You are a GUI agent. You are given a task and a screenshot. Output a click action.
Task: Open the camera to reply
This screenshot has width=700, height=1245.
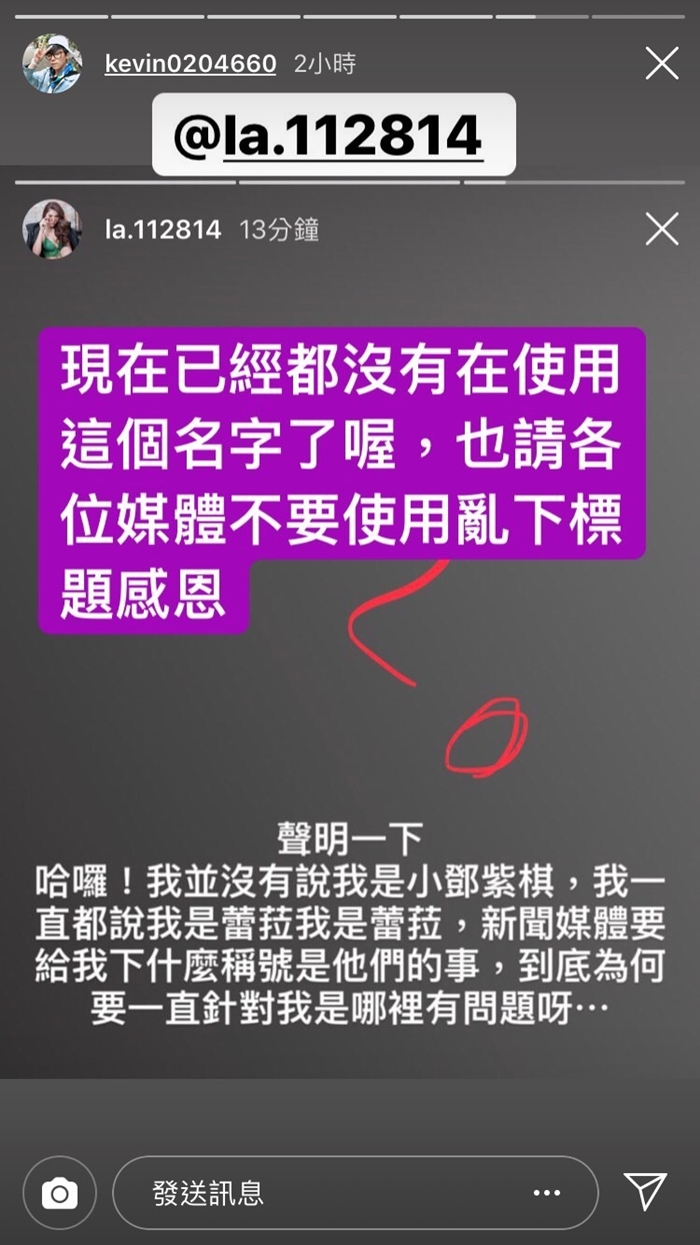[x=59, y=1193]
